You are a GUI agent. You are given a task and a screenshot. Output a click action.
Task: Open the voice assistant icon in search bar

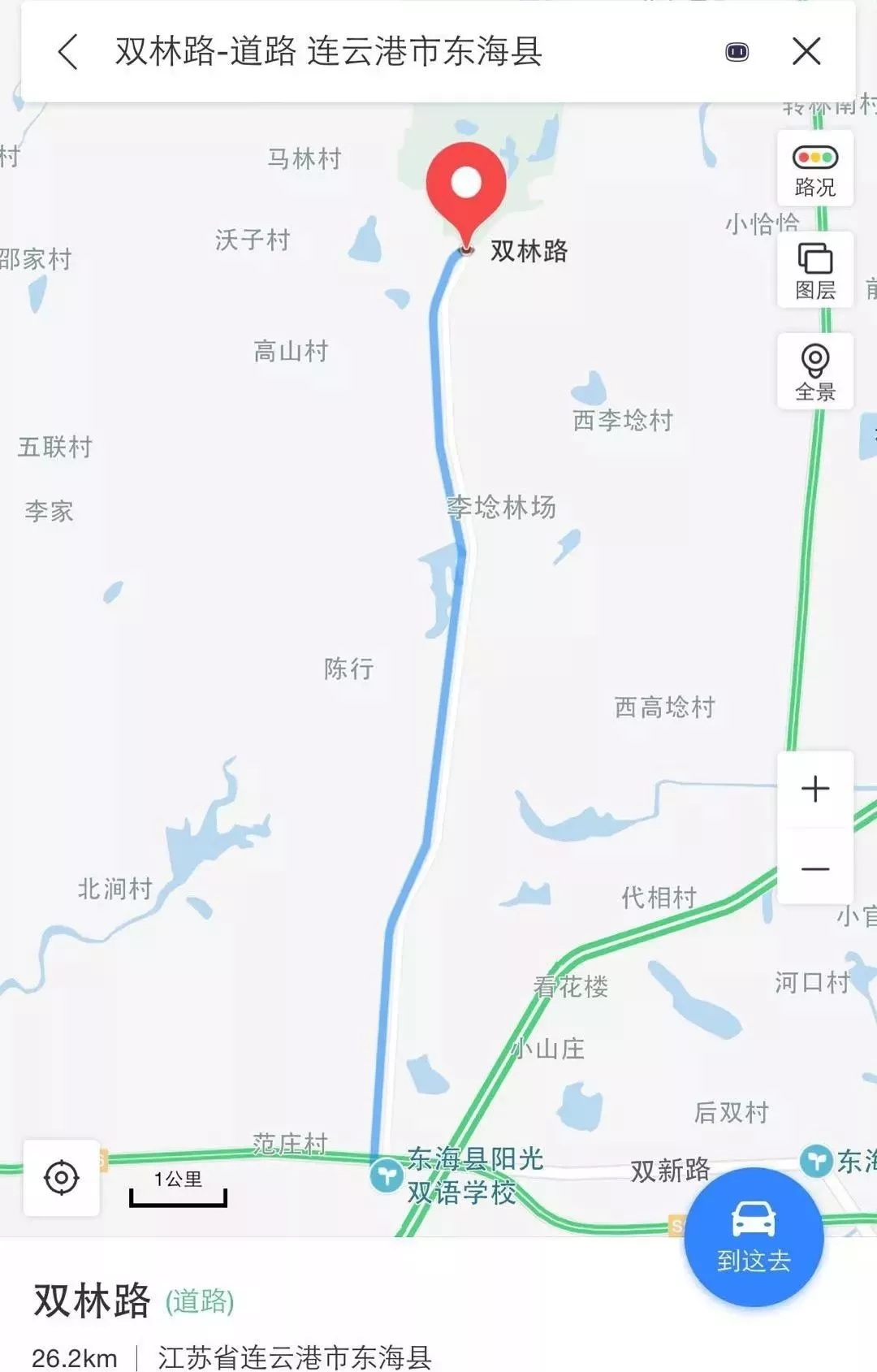[737, 52]
